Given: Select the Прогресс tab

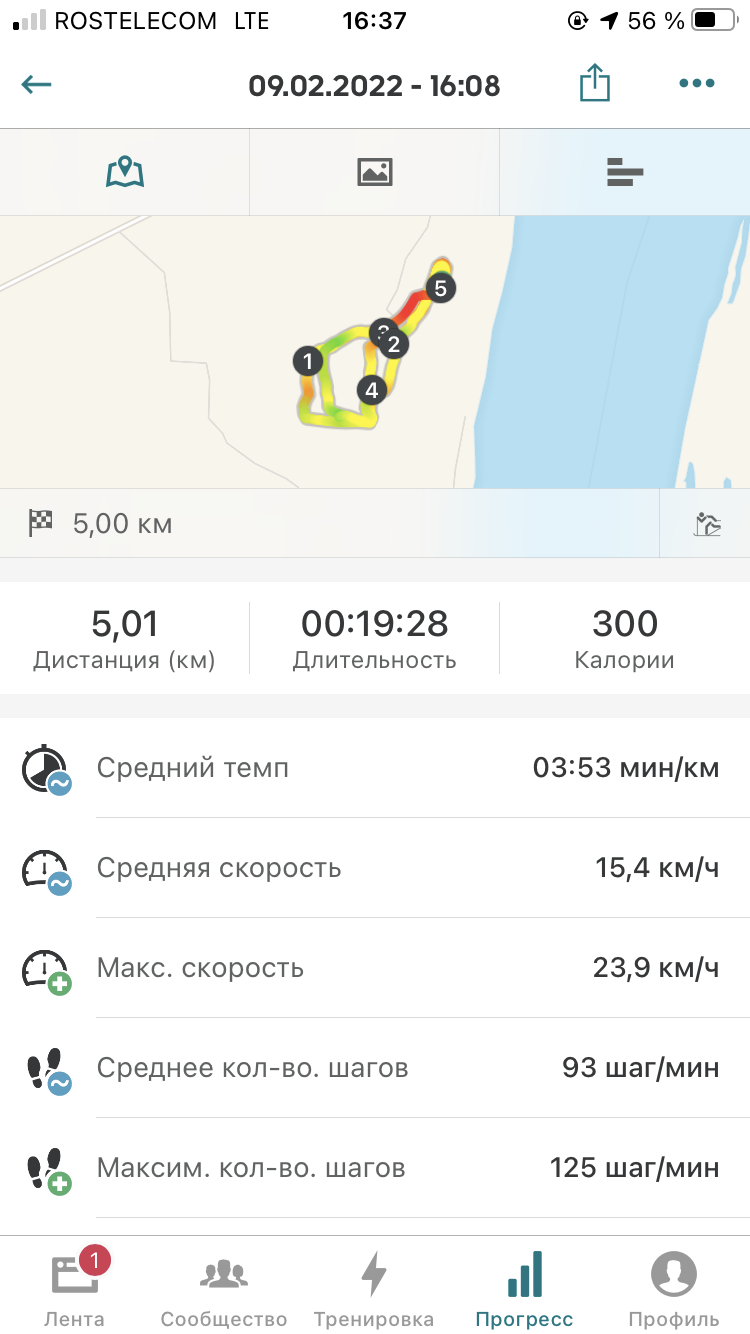Looking at the screenshot, I should (524, 1286).
